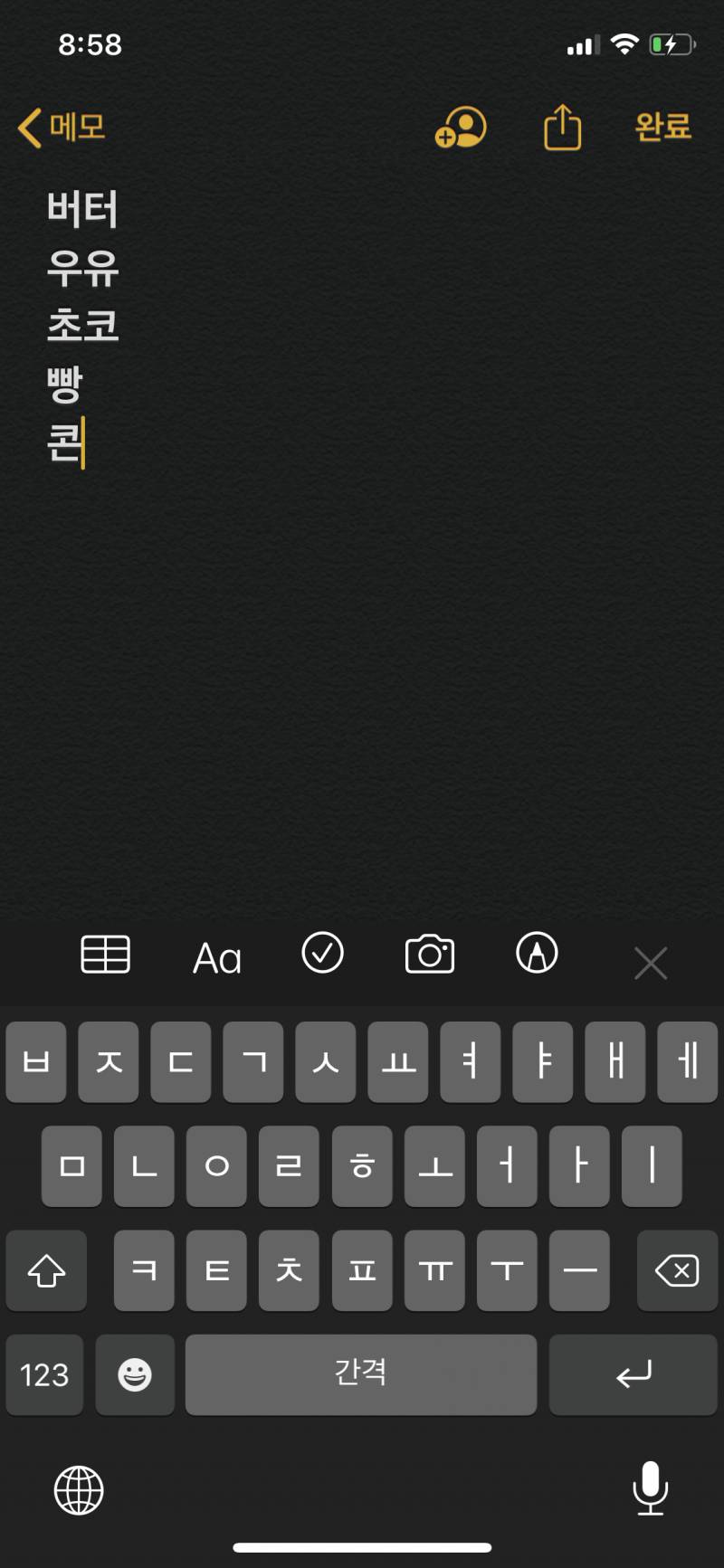Create a checklist with the checkmark icon
Screen dimensions: 724x1568
(322, 954)
